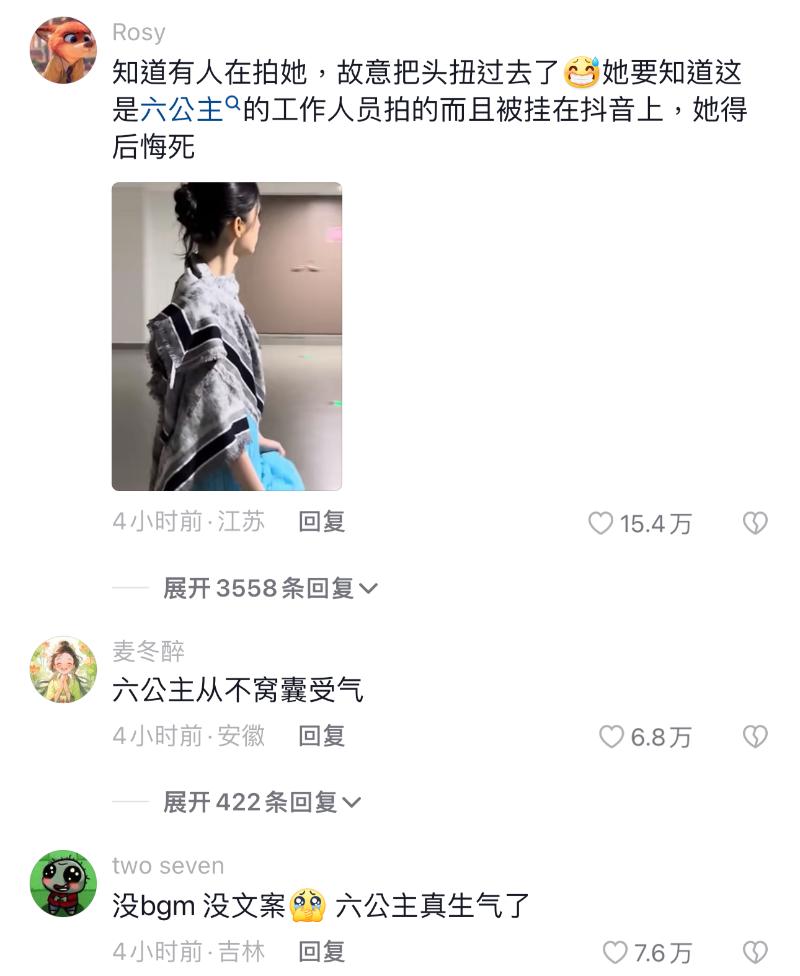Like two seven's comment
800x976 pixels.
(x=614, y=952)
